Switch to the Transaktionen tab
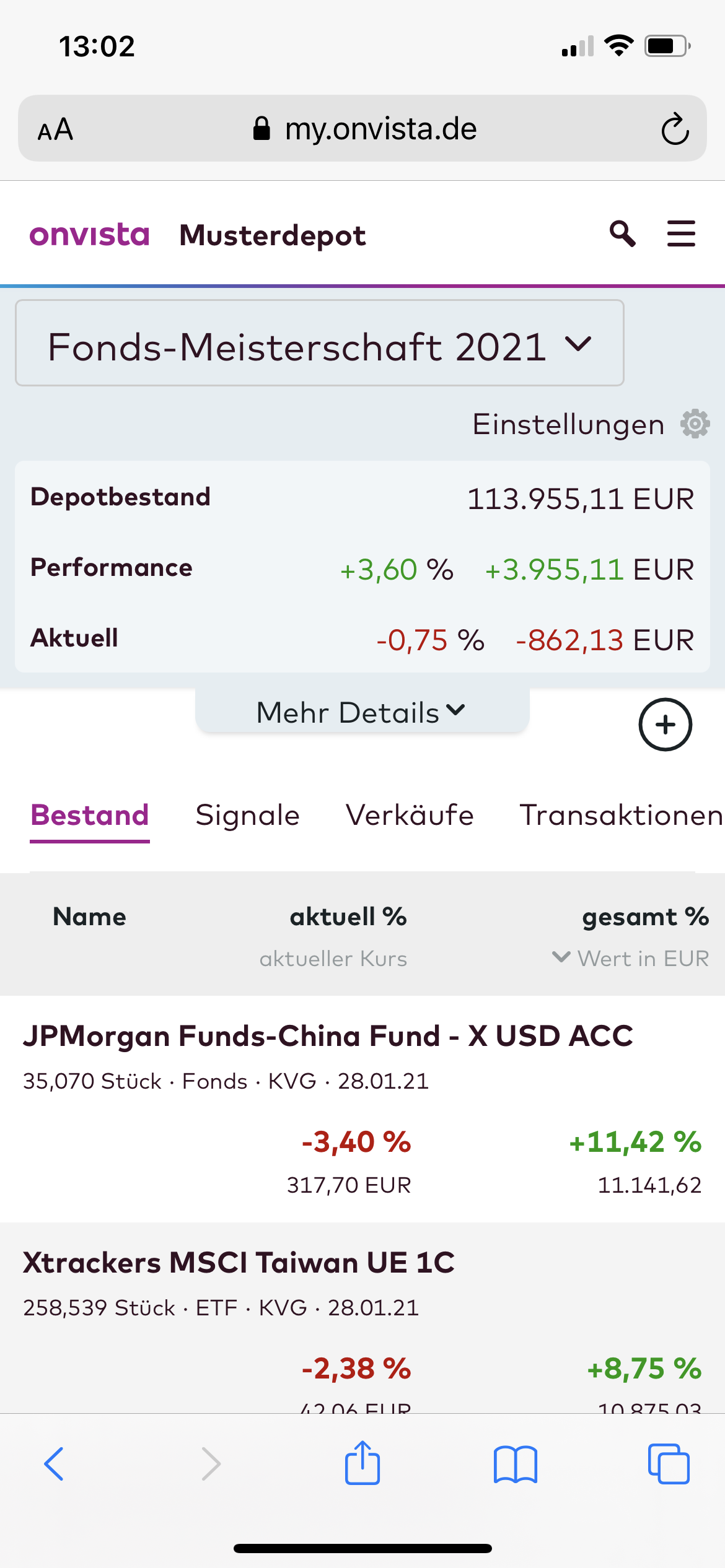This screenshot has width=725, height=1568. pos(621,815)
